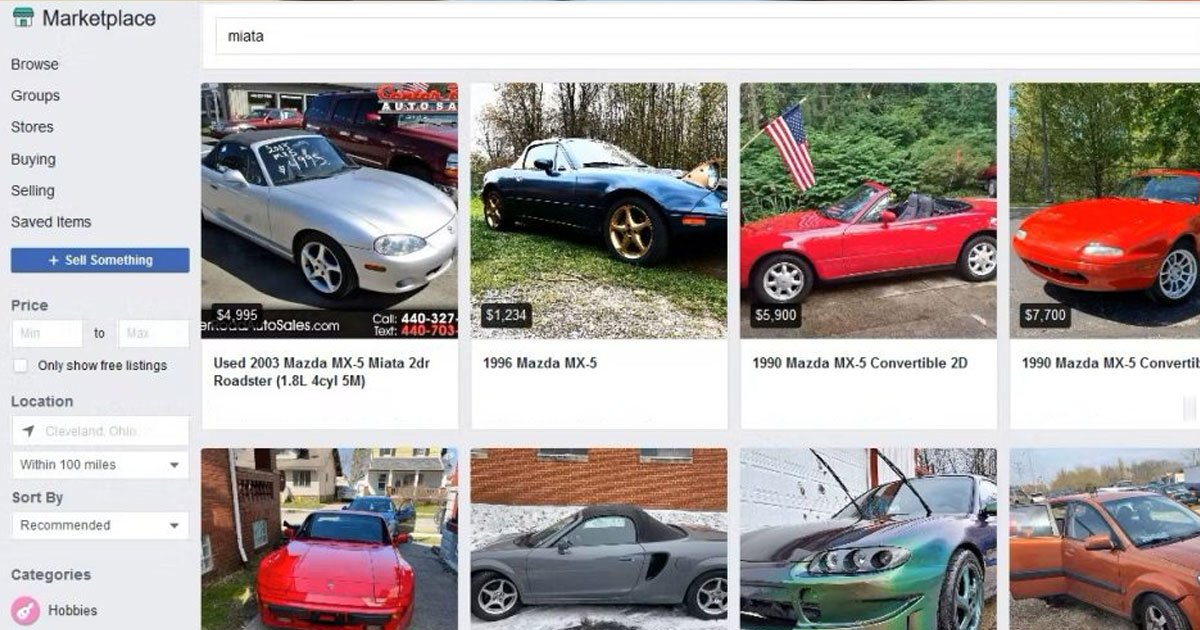Tap the search field containing miata

pyautogui.click(x=700, y=36)
